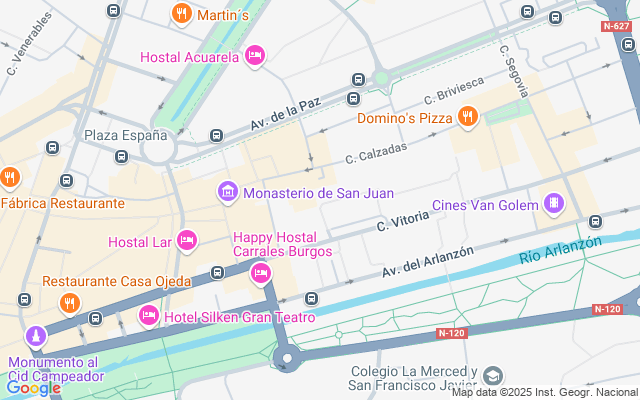Open Monumento al Cid Campeador marker
Viewport: 640px width, 400px height.
click(36, 337)
